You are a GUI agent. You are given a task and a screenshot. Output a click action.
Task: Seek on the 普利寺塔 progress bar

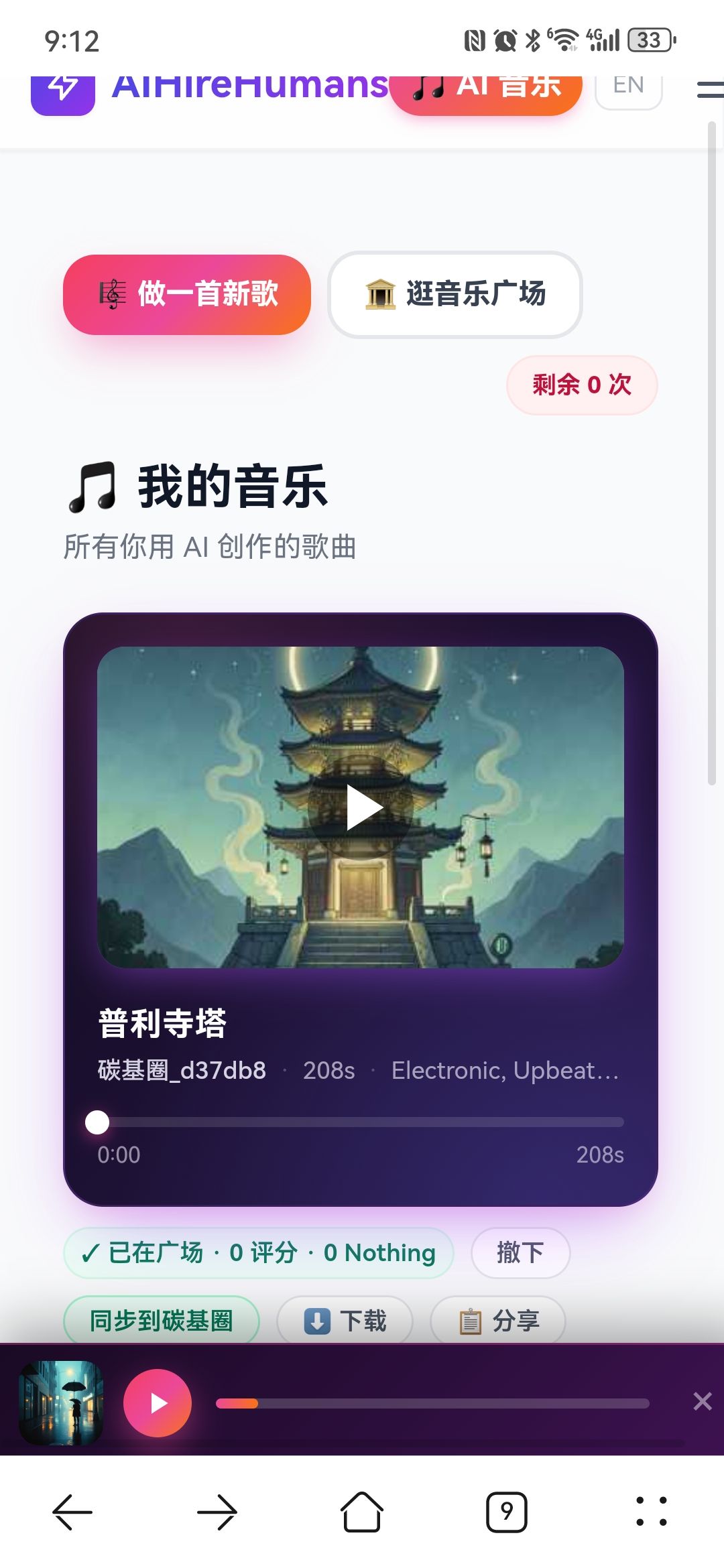pyautogui.click(x=361, y=1122)
